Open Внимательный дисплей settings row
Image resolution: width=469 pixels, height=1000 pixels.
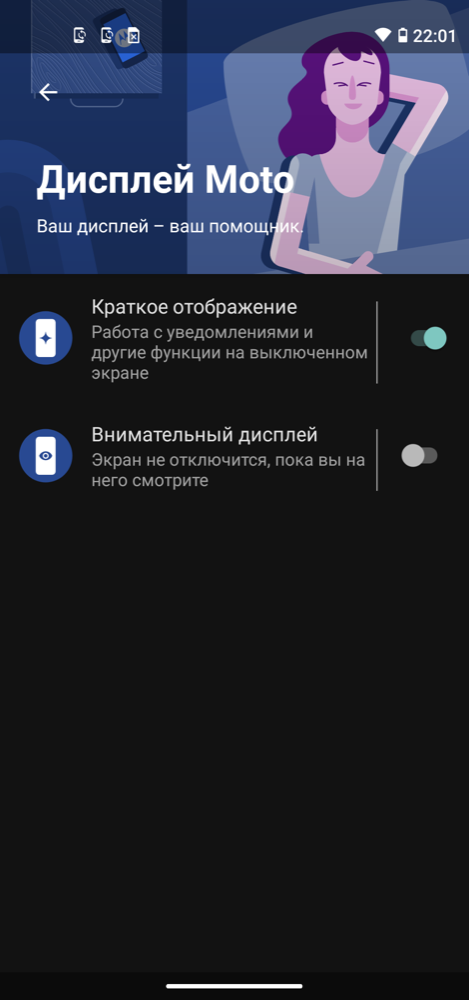[x=188, y=457]
